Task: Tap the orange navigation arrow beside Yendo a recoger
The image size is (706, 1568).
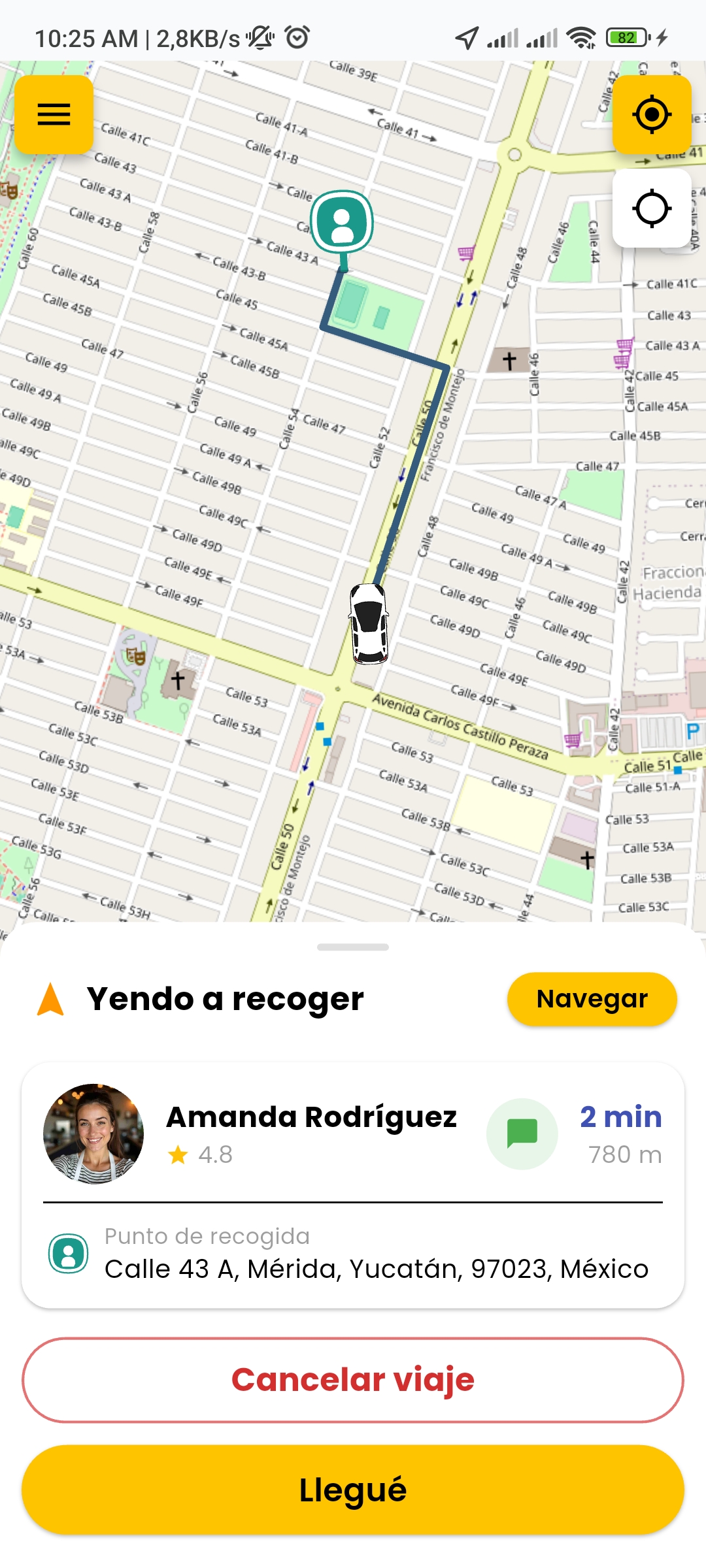Action: point(50,998)
